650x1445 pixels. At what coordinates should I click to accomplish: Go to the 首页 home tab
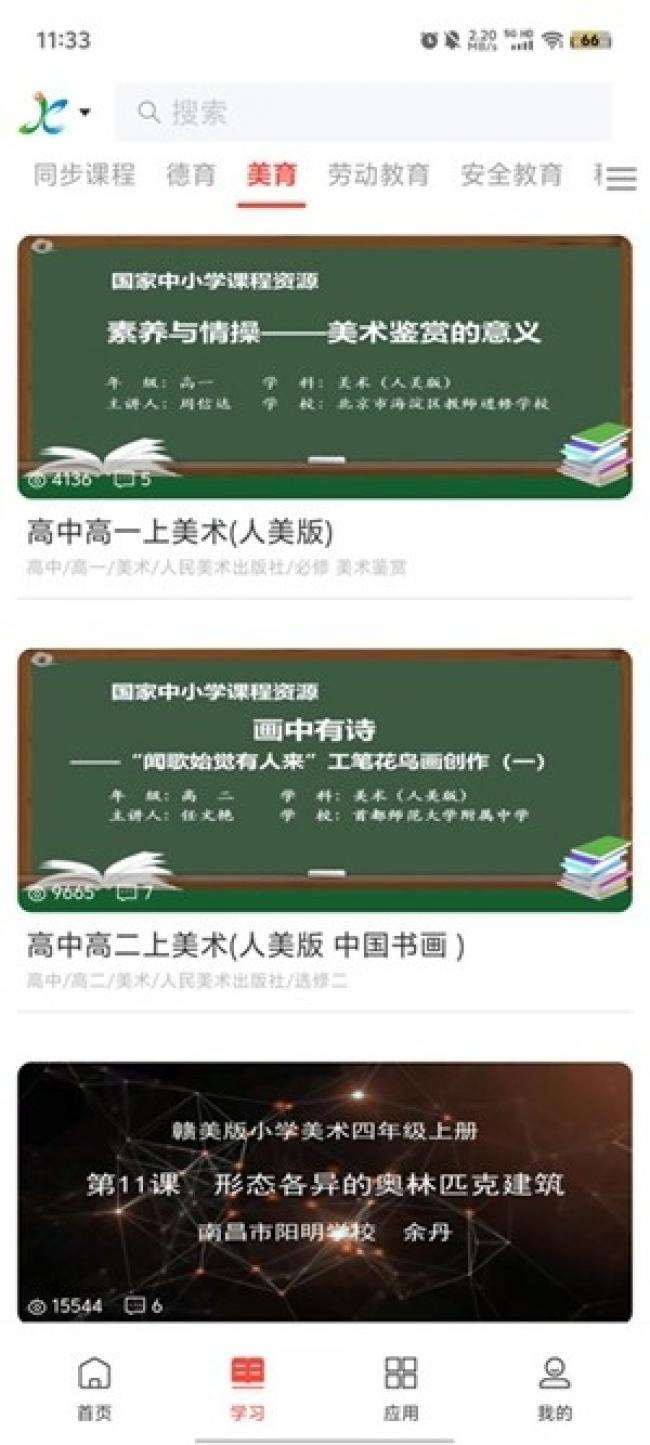pos(94,1387)
